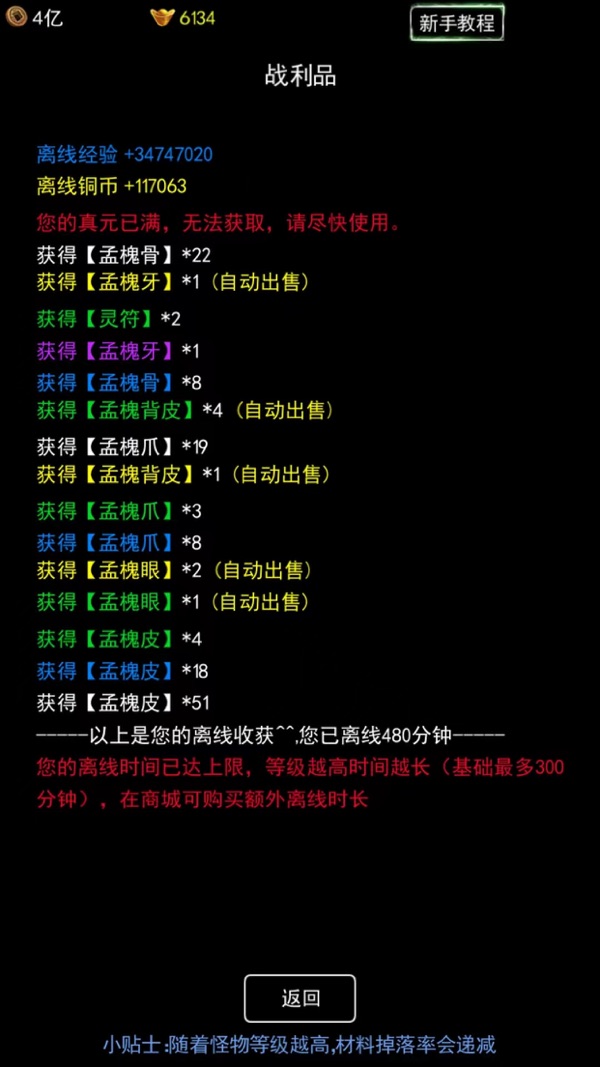600x1067 pixels.
Task: Tap the 返回 button to go back
Action: tap(300, 998)
